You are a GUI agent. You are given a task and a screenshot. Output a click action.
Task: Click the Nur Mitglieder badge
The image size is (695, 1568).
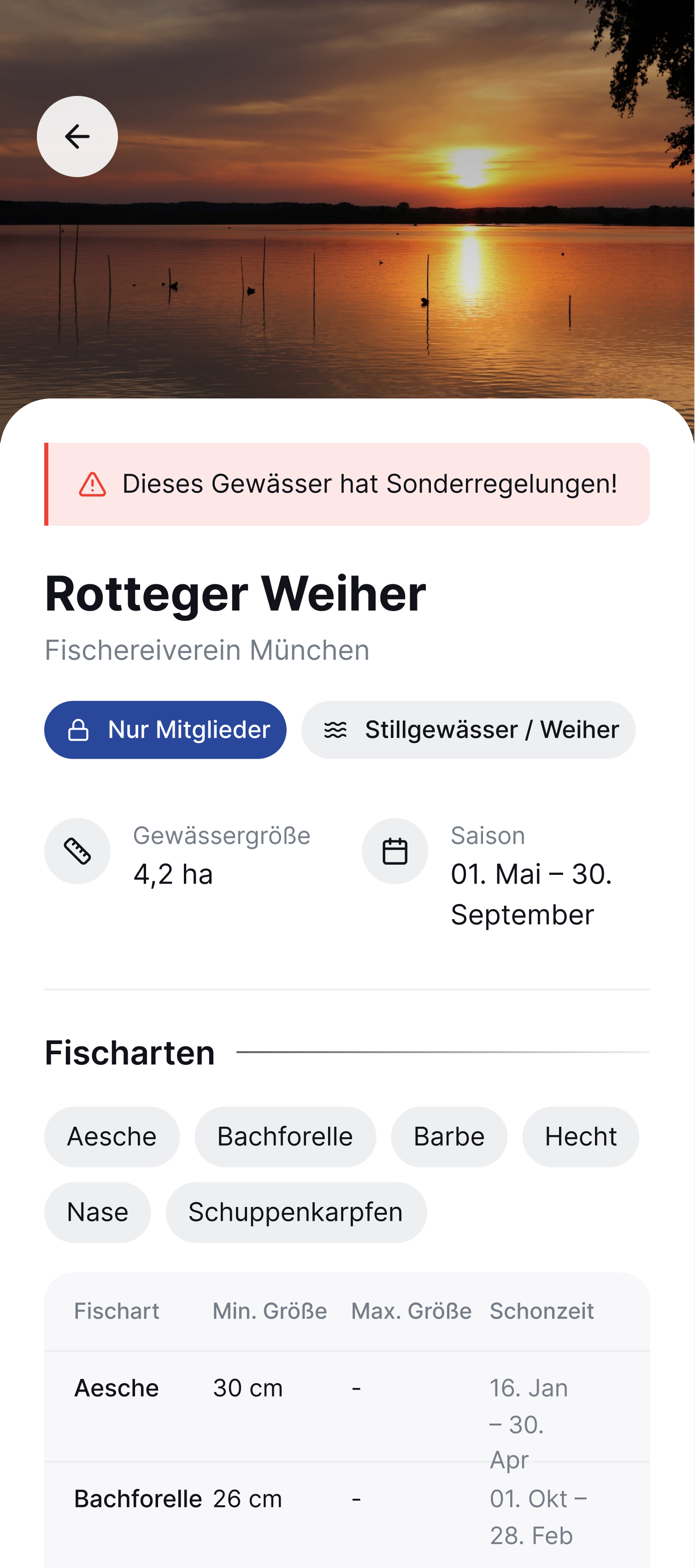[165, 729]
